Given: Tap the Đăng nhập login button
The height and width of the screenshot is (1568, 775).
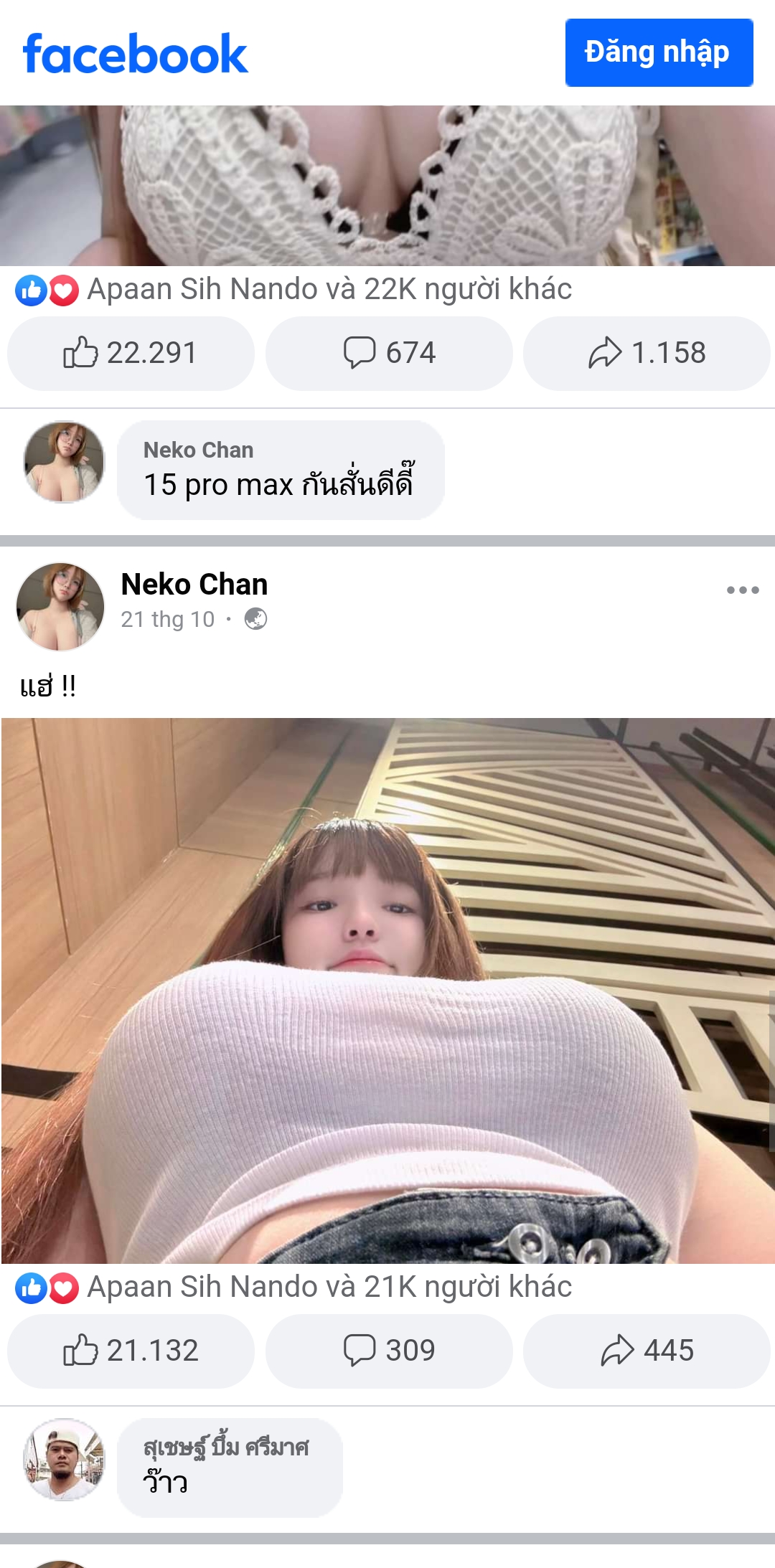Looking at the screenshot, I should pos(659,52).
